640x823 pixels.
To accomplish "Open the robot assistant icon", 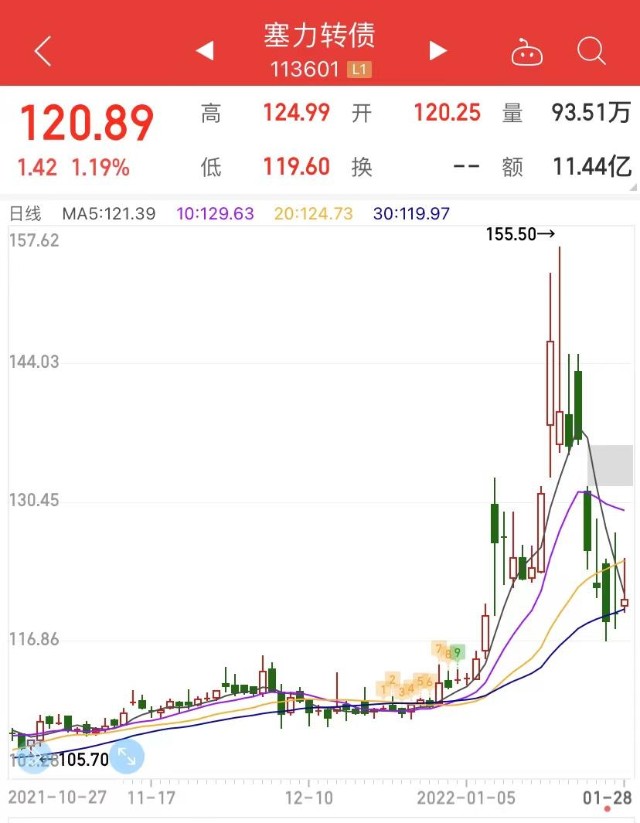I will (x=527, y=52).
